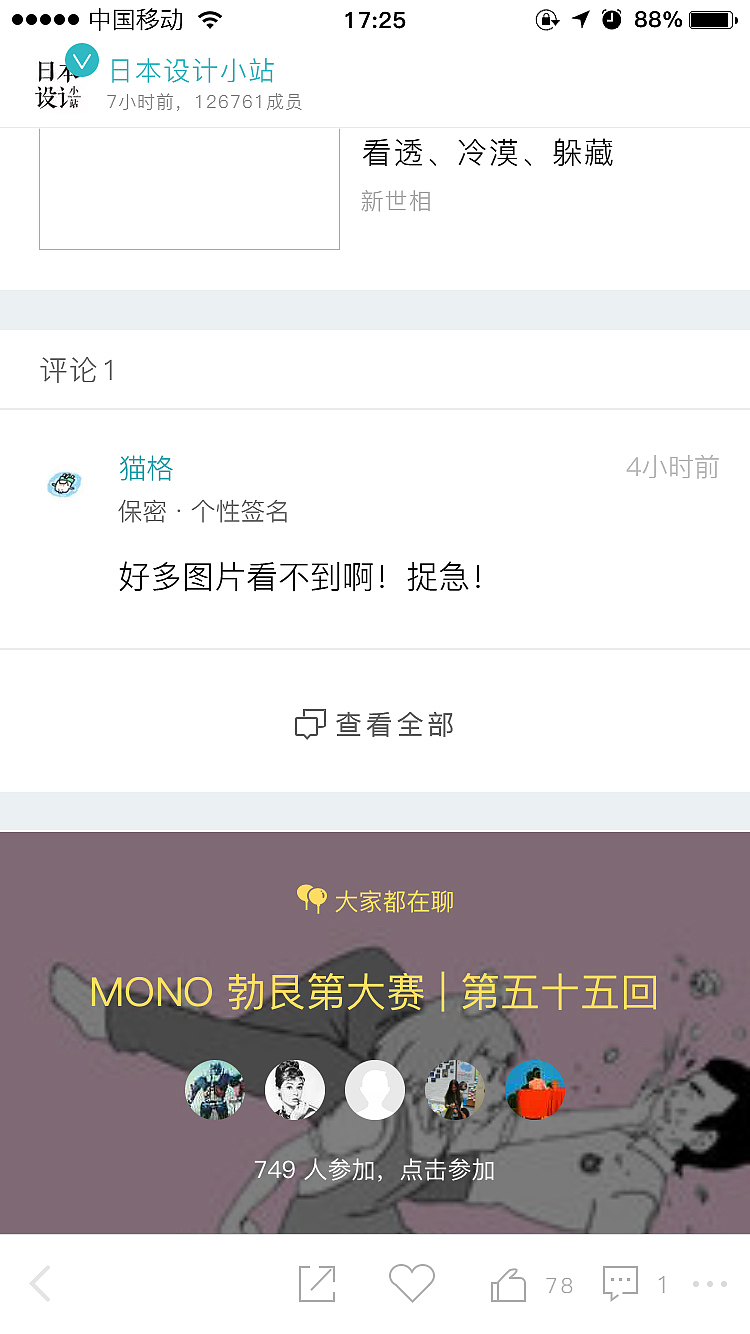Open 日本设计小站 group page

click(x=191, y=71)
